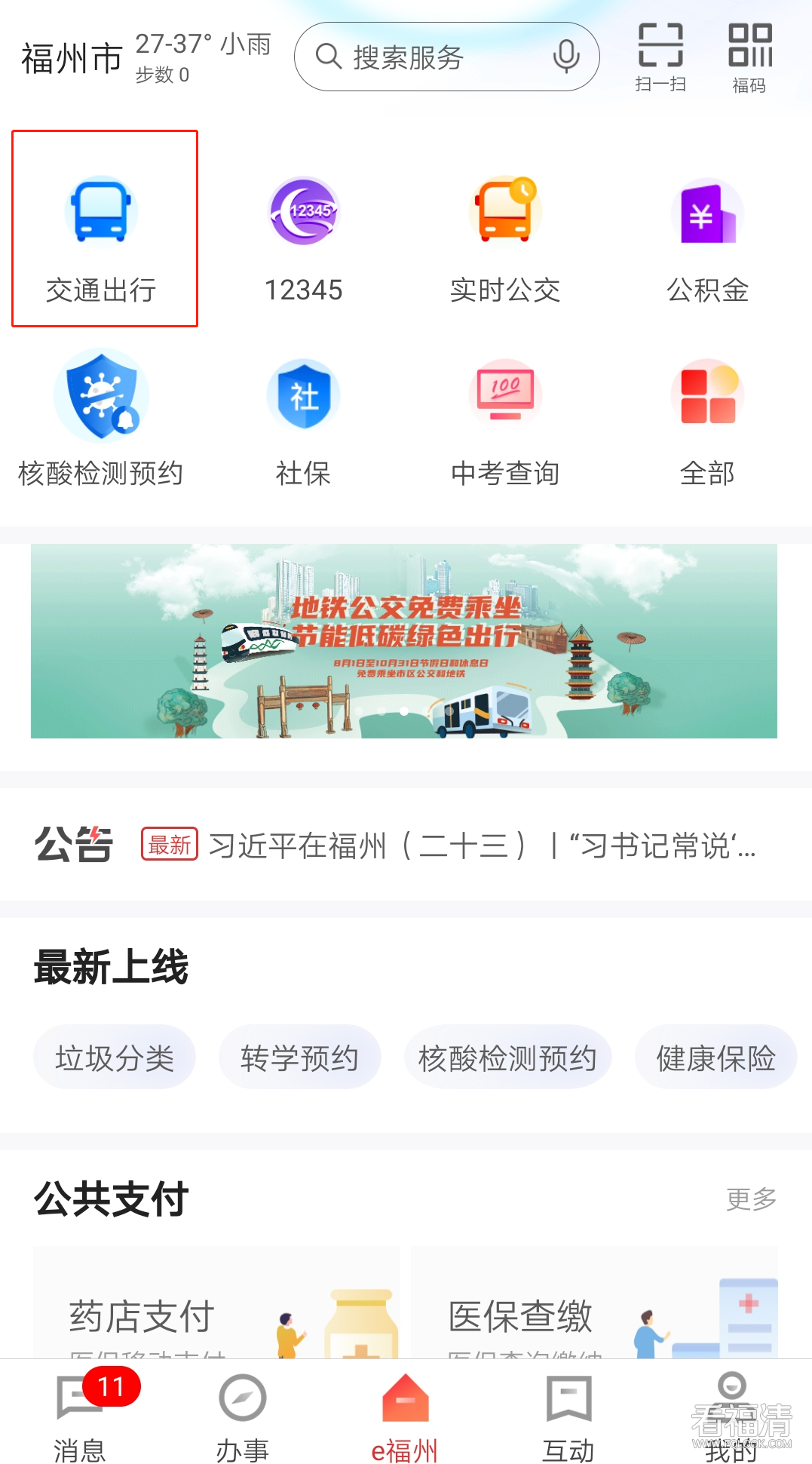Start voice search with the microphone icon
The width and height of the screenshot is (812, 1464).
point(565,57)
